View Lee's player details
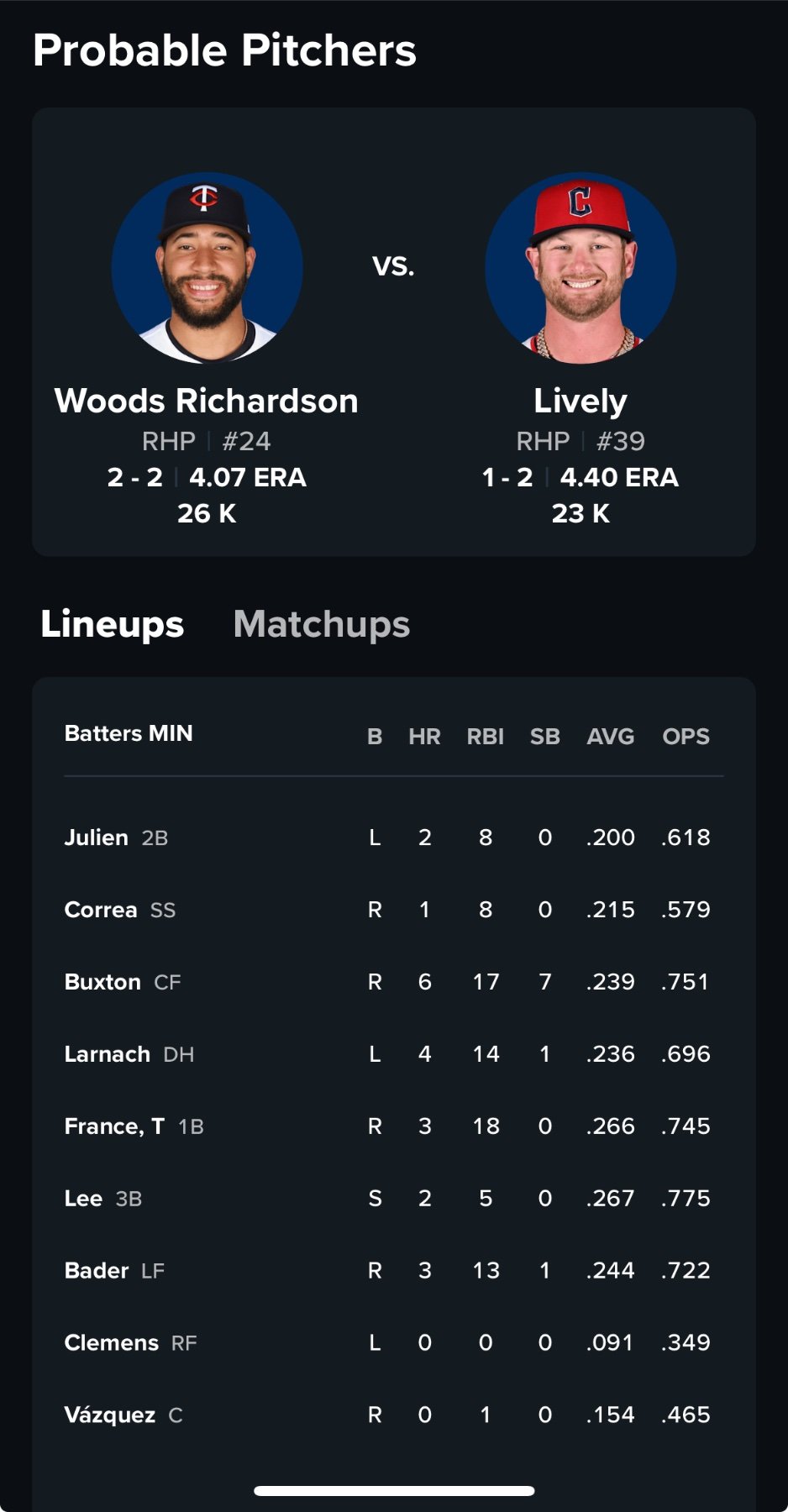This screenshot has height=1512, width=788. pyautogui.click(x=84, y=1199)
